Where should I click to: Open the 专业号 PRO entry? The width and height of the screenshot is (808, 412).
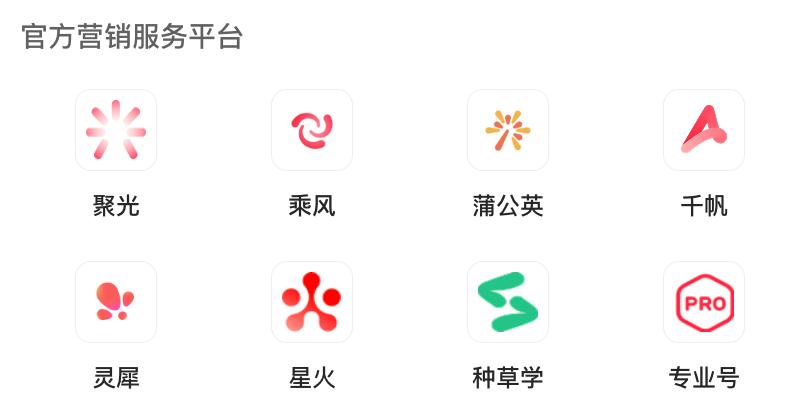(704, 302)
